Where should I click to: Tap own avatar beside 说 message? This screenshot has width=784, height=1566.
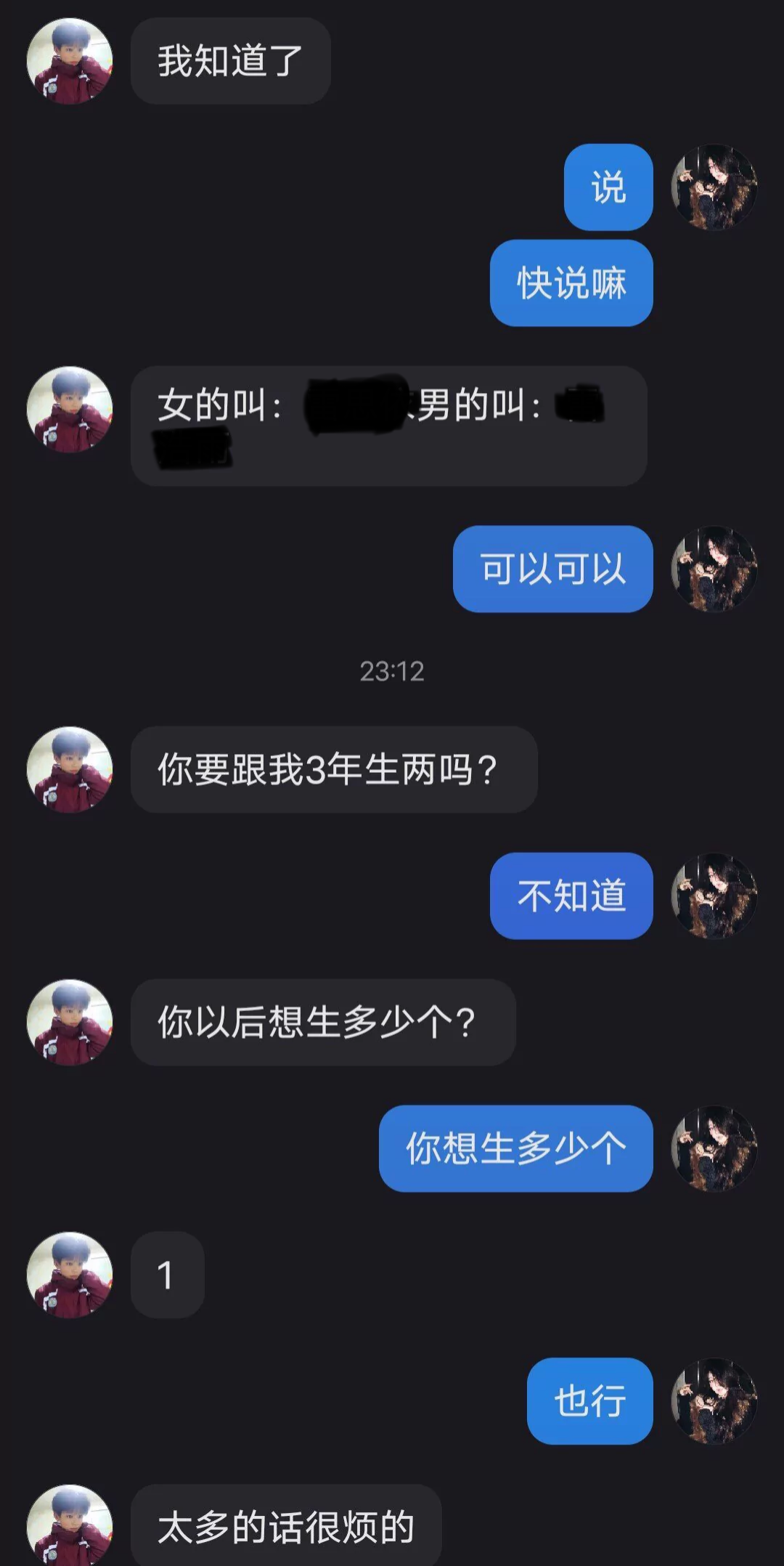click(x=714, y=187)
